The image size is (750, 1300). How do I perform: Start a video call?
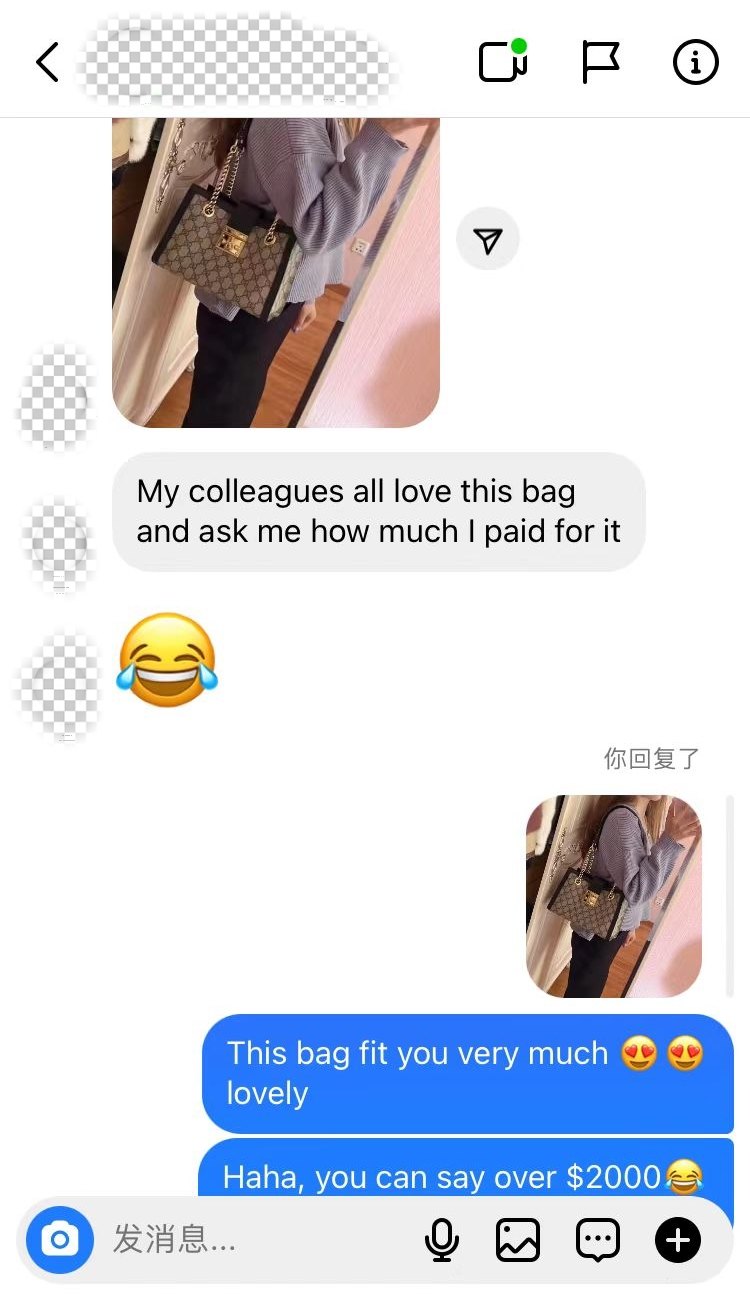pyautogui.click(x=503, y=61)
